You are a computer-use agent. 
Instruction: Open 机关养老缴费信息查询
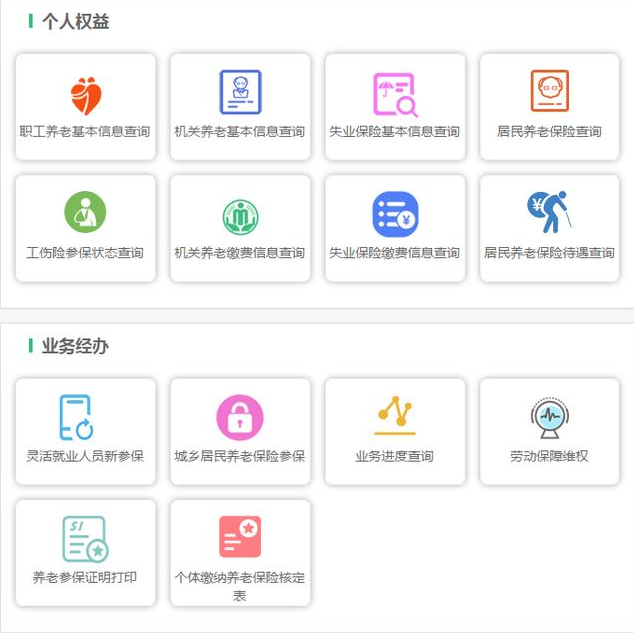pos(240,228)
